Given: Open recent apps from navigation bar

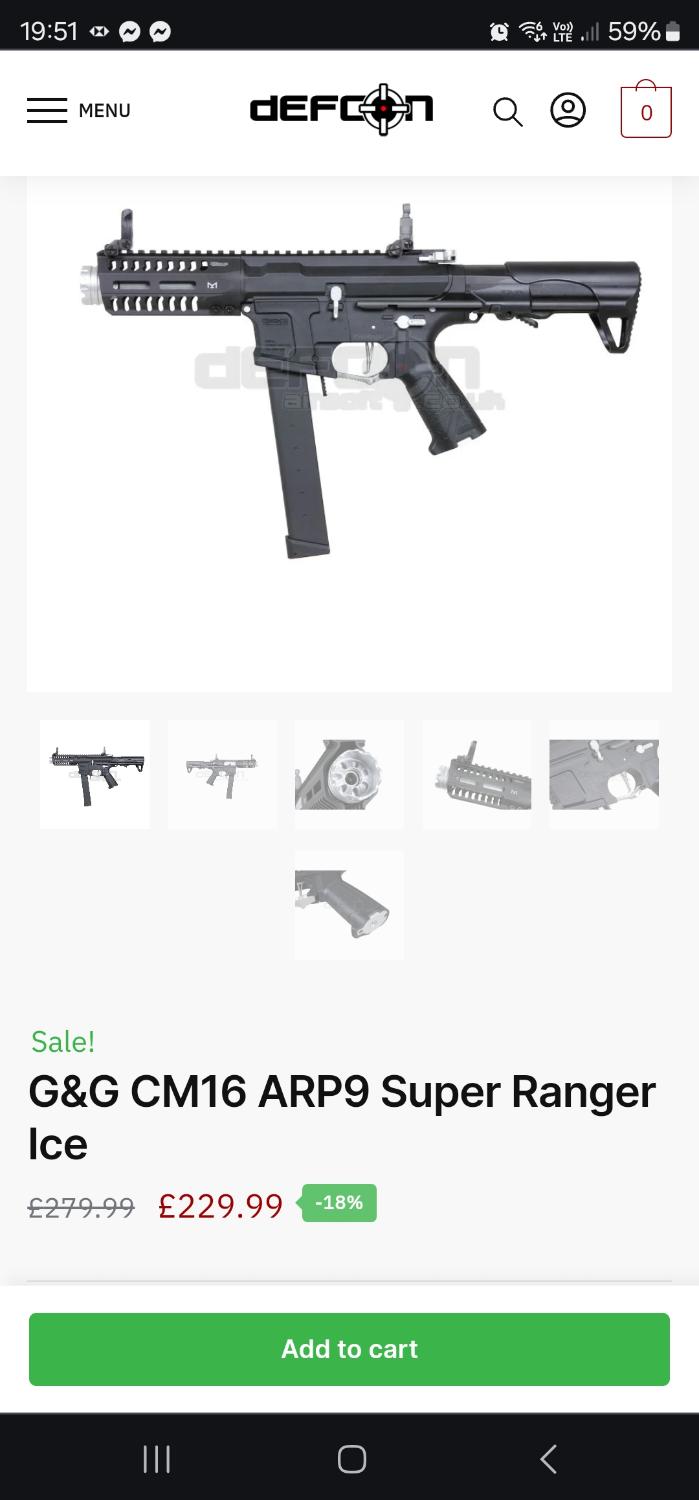Looking at the screenshot, I should click(x=156, y=1459).
